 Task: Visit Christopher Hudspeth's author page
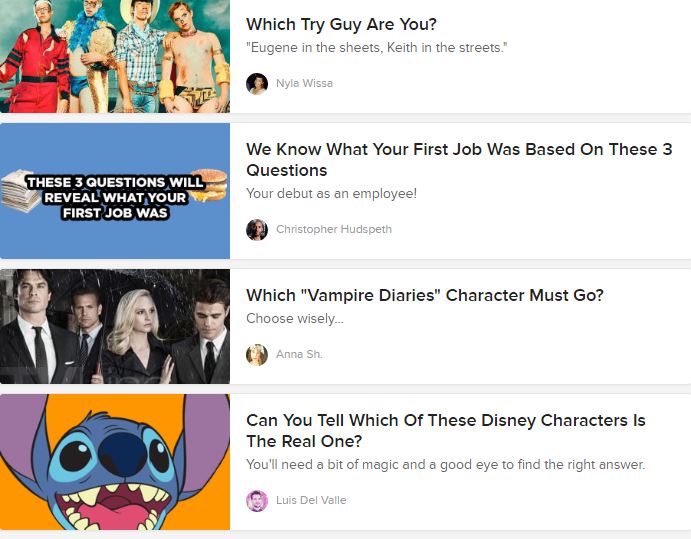333,229
